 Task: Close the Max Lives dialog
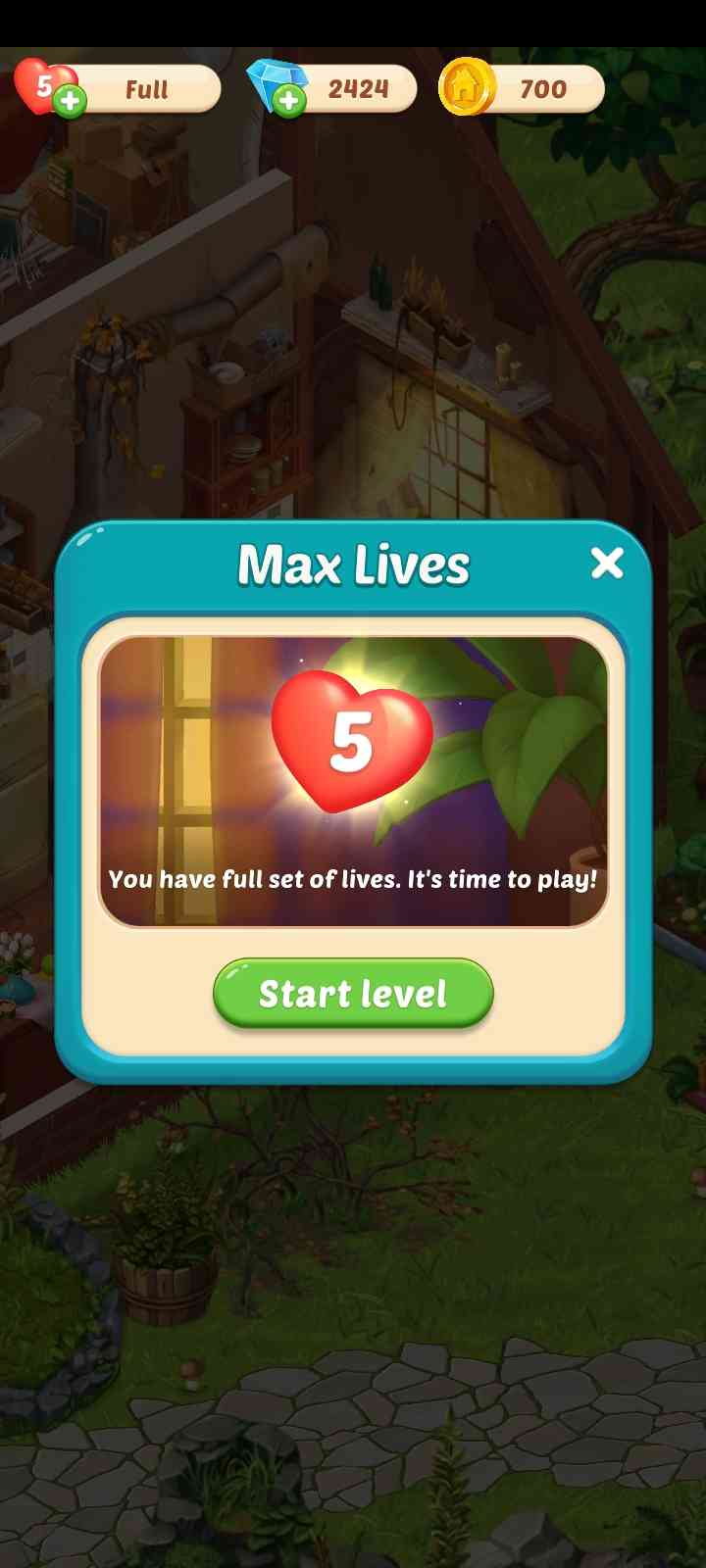click(x=607, y=563)
